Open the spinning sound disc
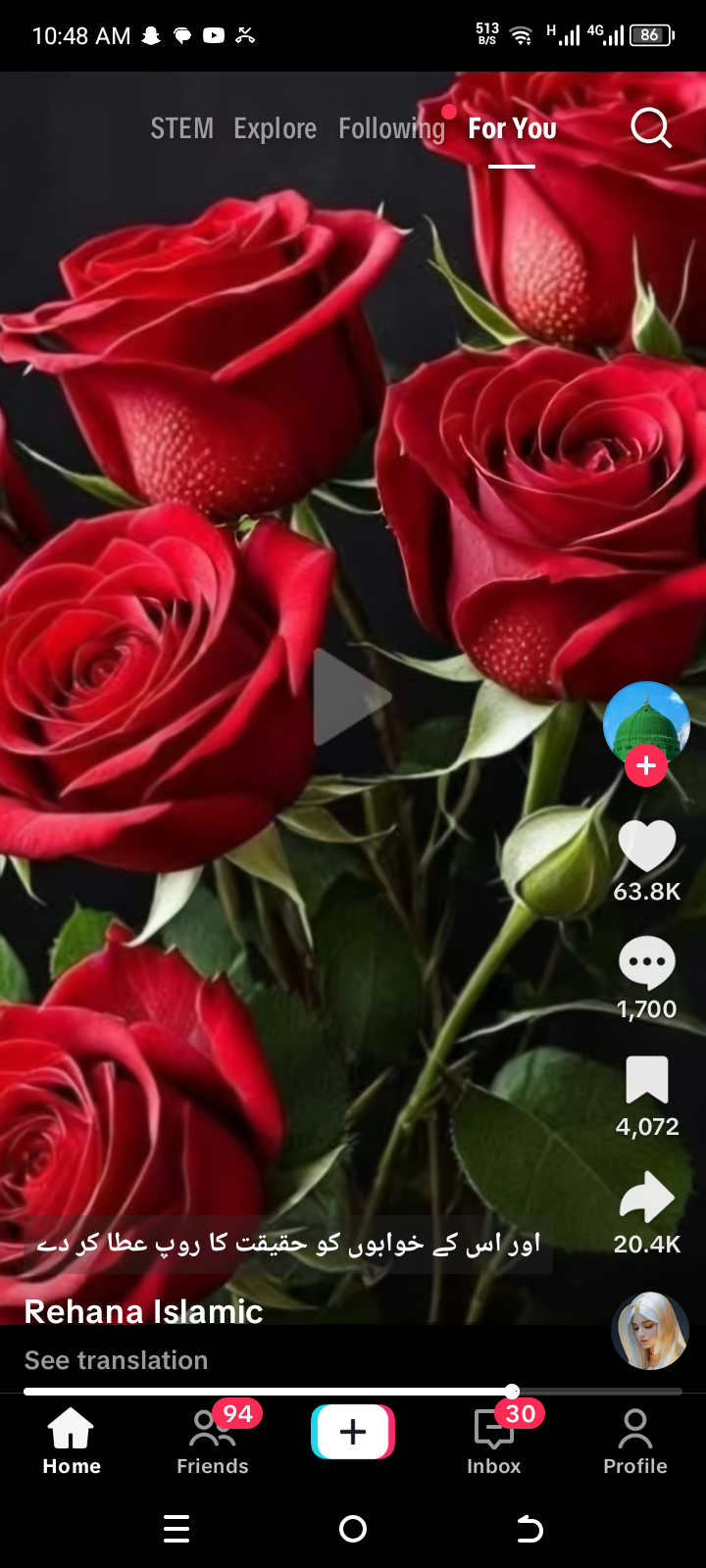 point(649,1331)
